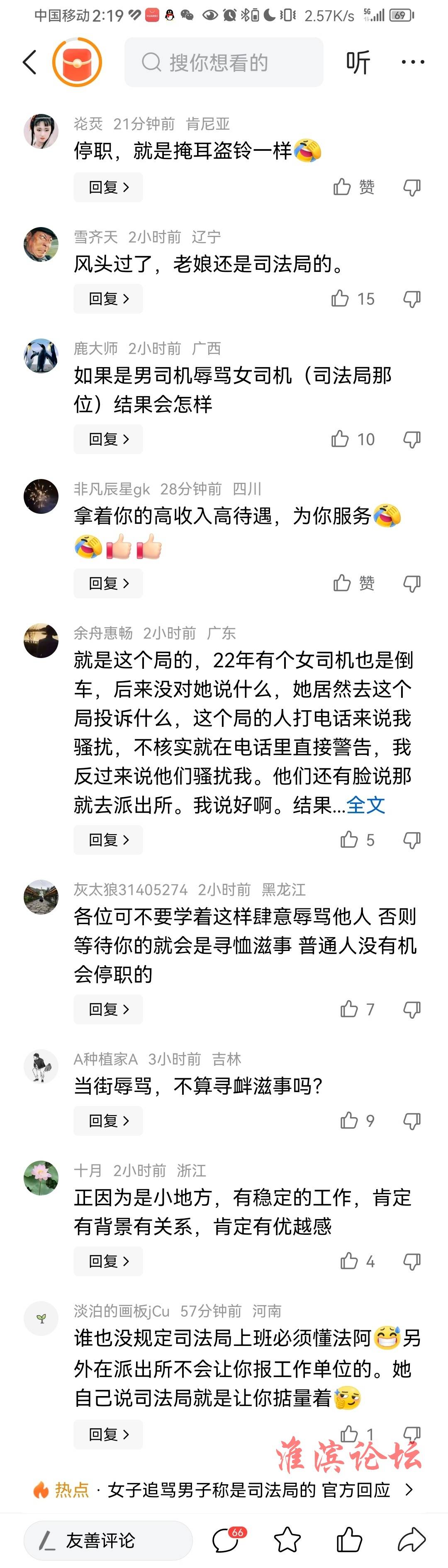Open the red envelope reward icon

pos(77,62)
